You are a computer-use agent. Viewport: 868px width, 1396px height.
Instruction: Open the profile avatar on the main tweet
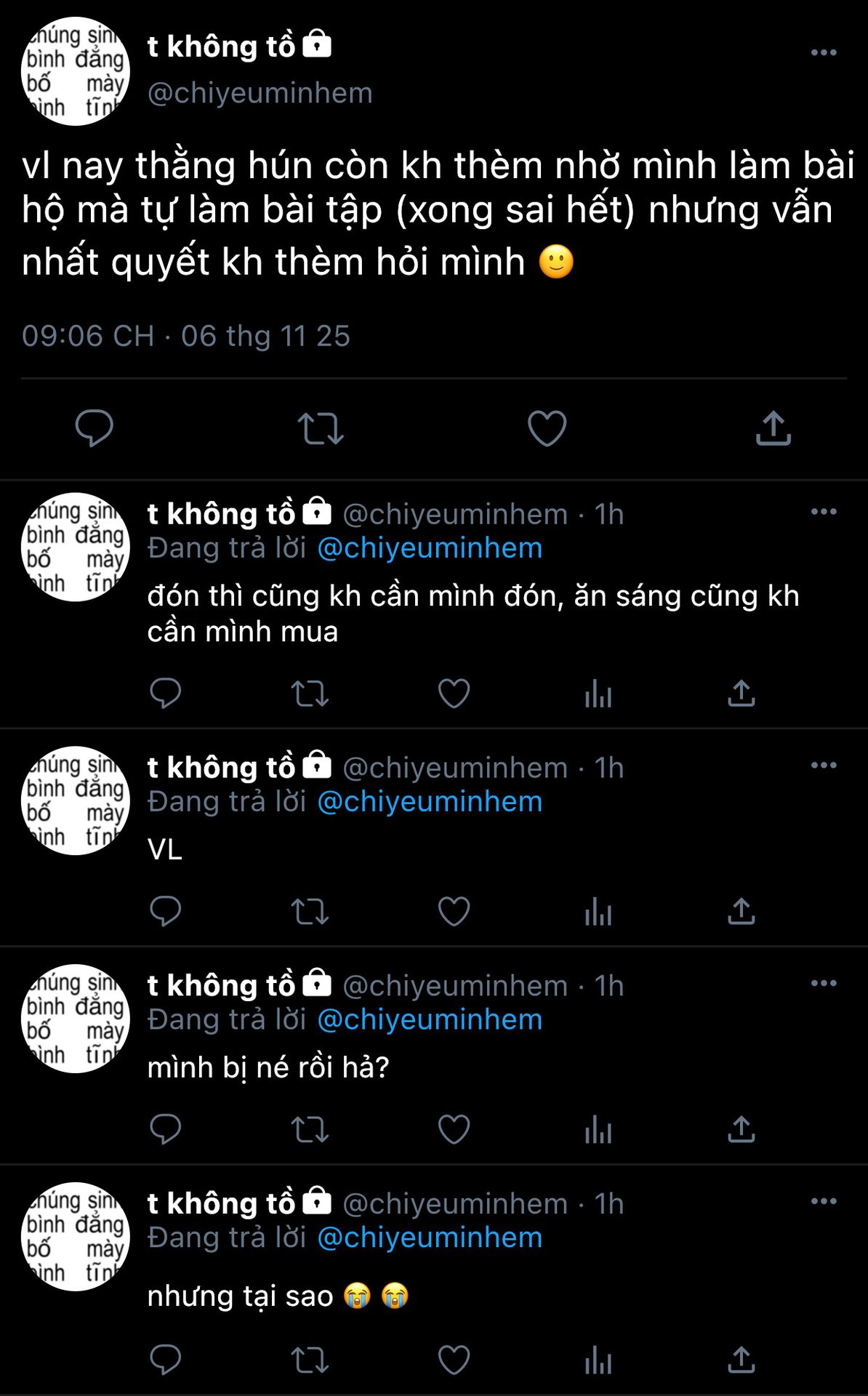click(76, 71)
